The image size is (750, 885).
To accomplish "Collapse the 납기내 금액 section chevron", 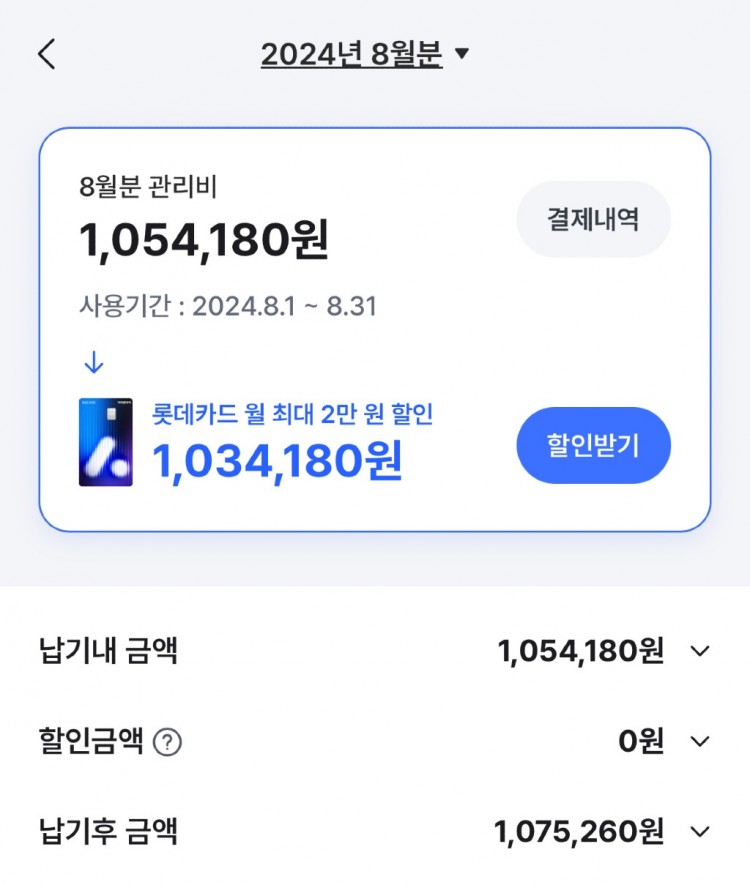I will pyautogui.click(x=700, y=651).
